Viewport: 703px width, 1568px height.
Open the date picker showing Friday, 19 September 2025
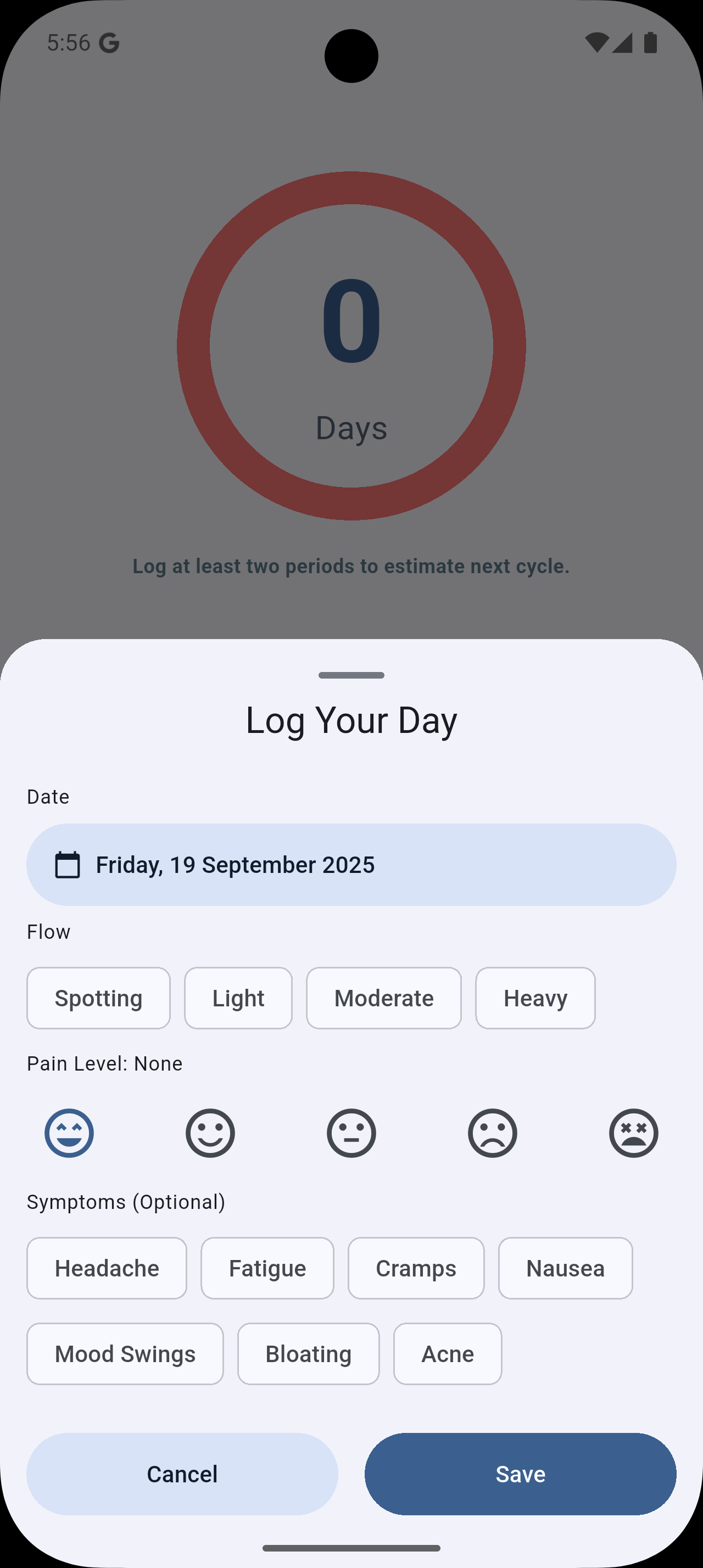350,864
